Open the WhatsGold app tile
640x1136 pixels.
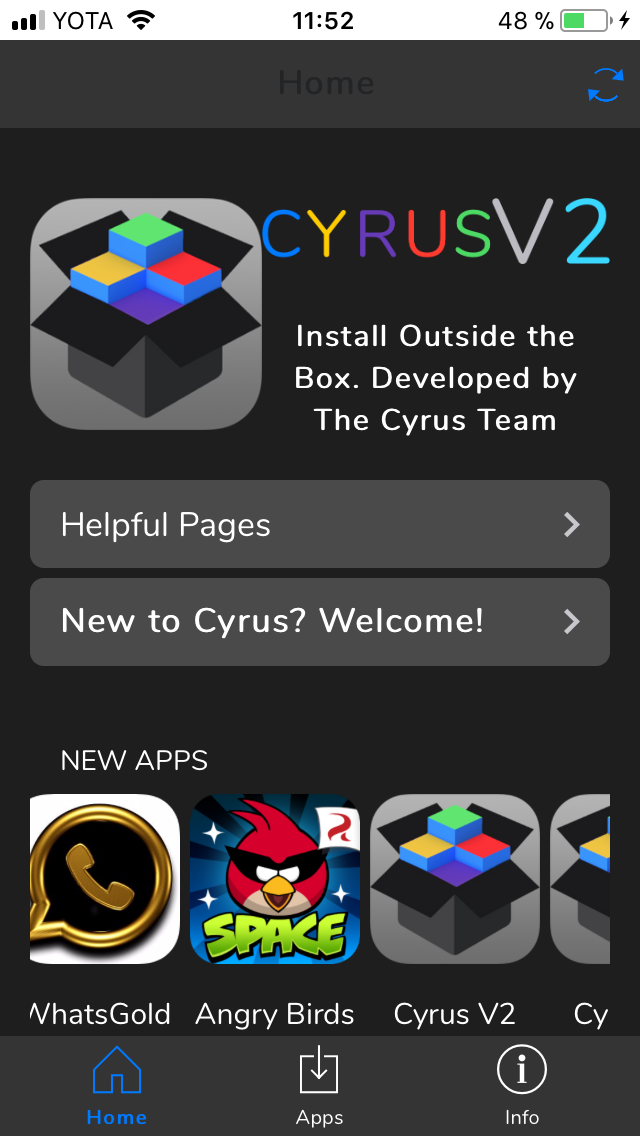[104, 880]
